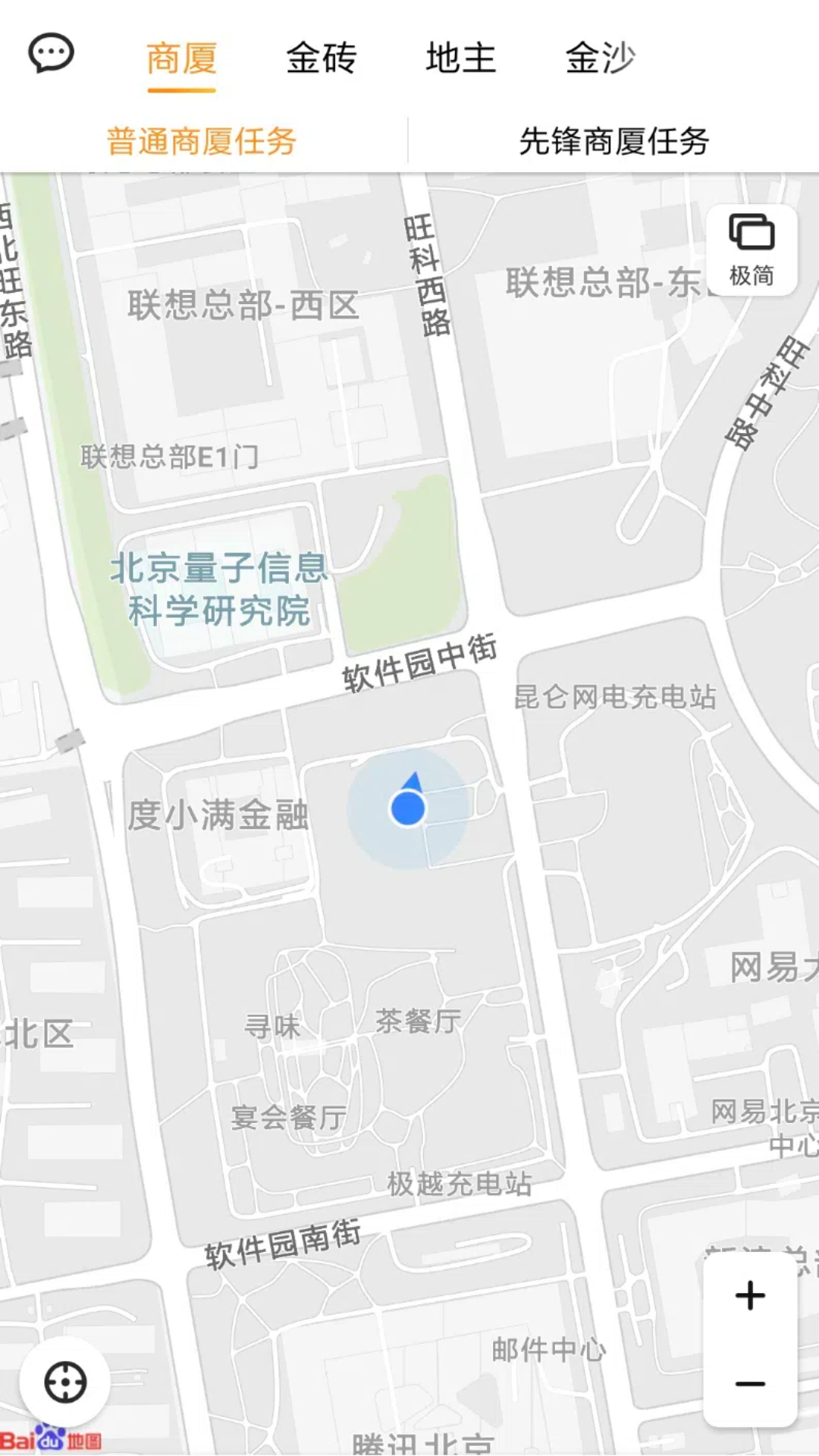Switch to the 地主 tab
Viewport: 819px width, 1456px height.
click(x=460, y=58)
